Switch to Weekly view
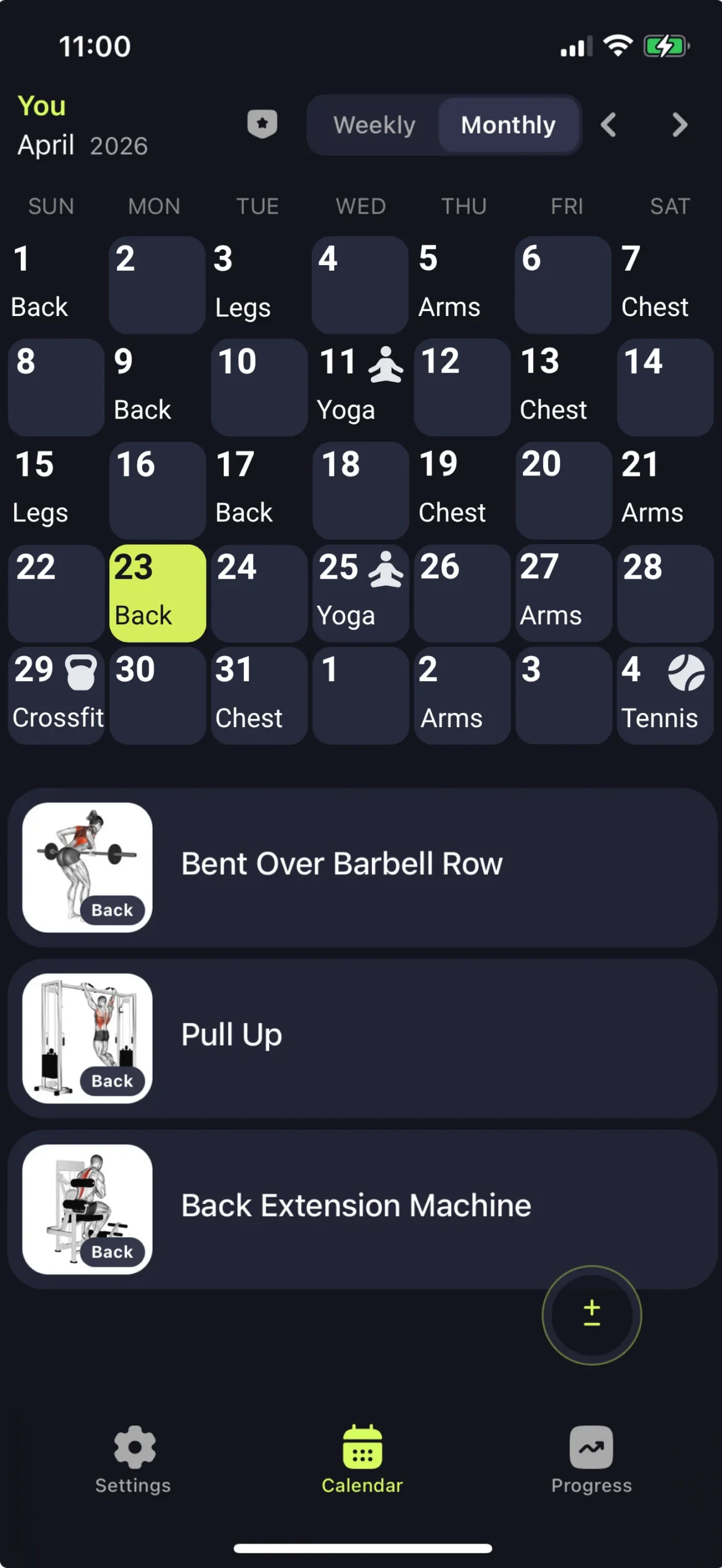 (x=374, y=125)
